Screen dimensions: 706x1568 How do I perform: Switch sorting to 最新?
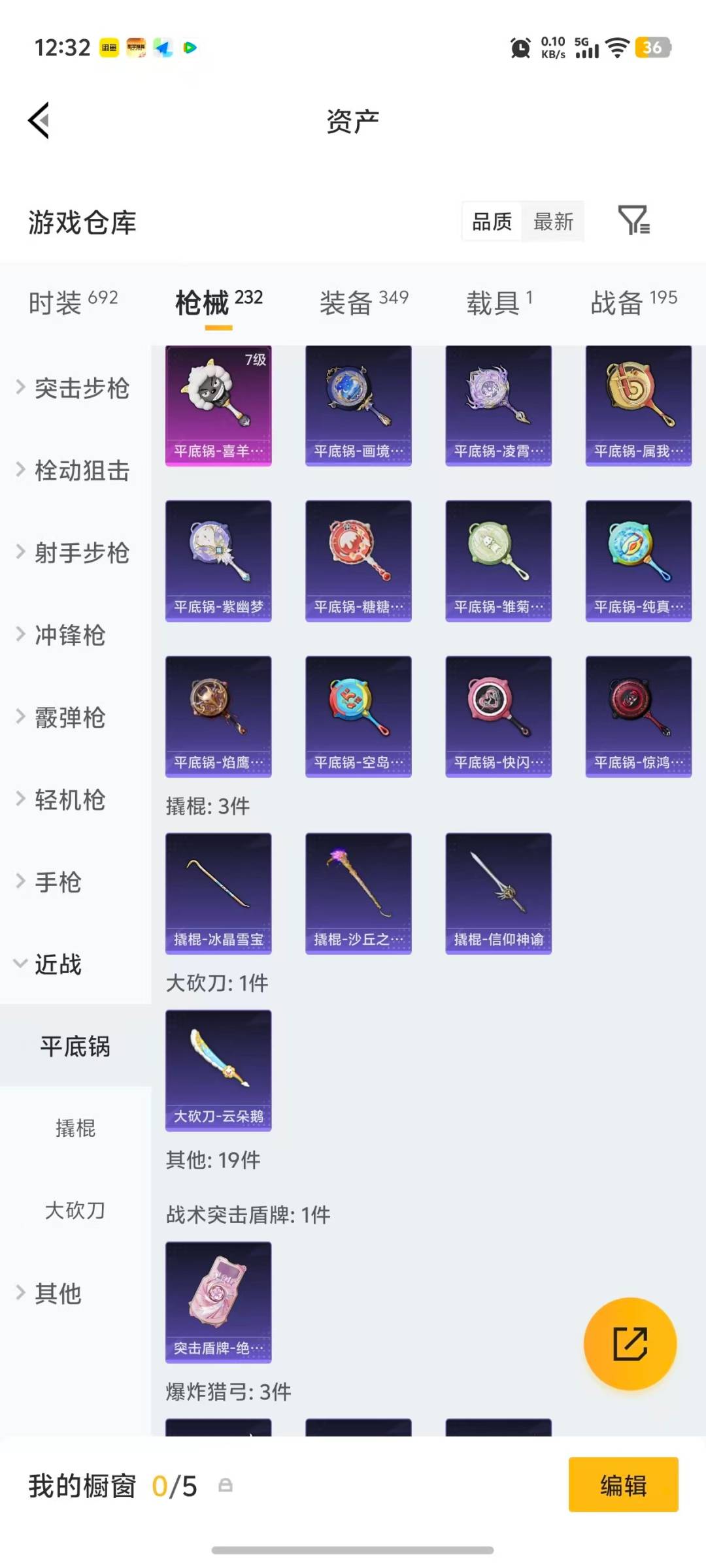(x=553, y=222)
